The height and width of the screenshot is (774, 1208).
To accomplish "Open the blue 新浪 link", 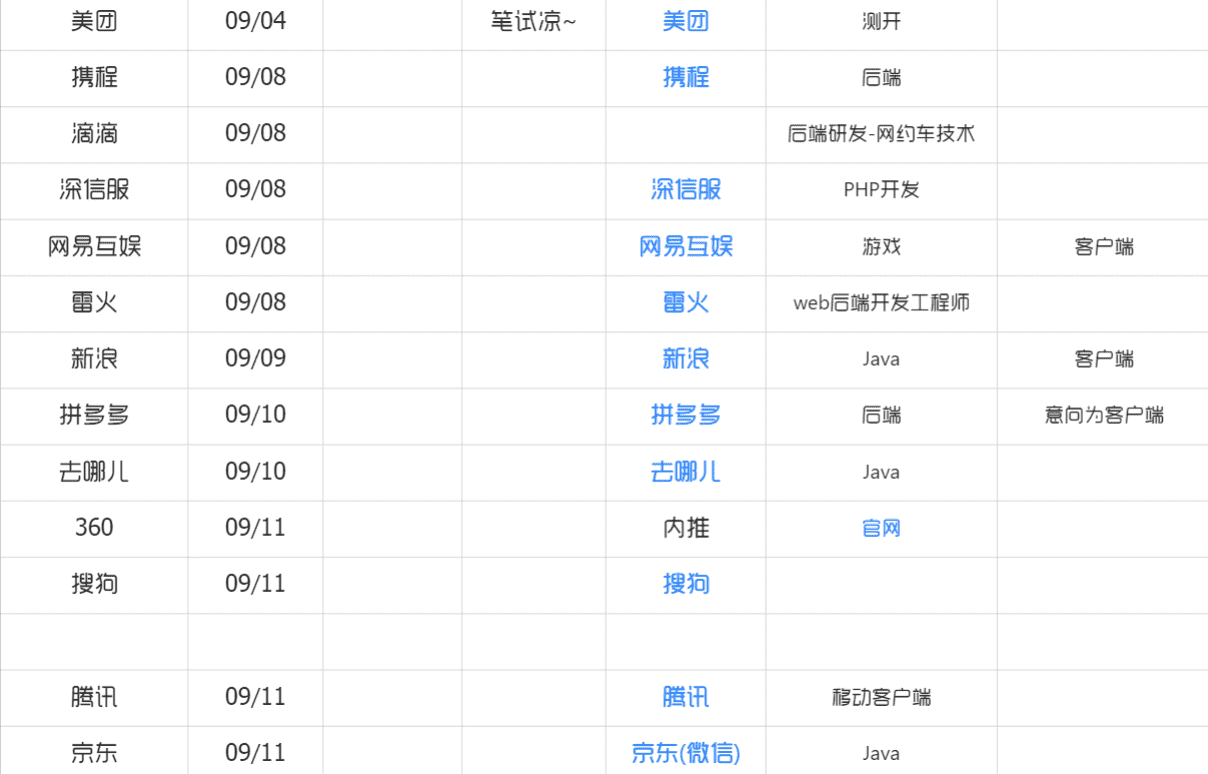I will 685,359.
